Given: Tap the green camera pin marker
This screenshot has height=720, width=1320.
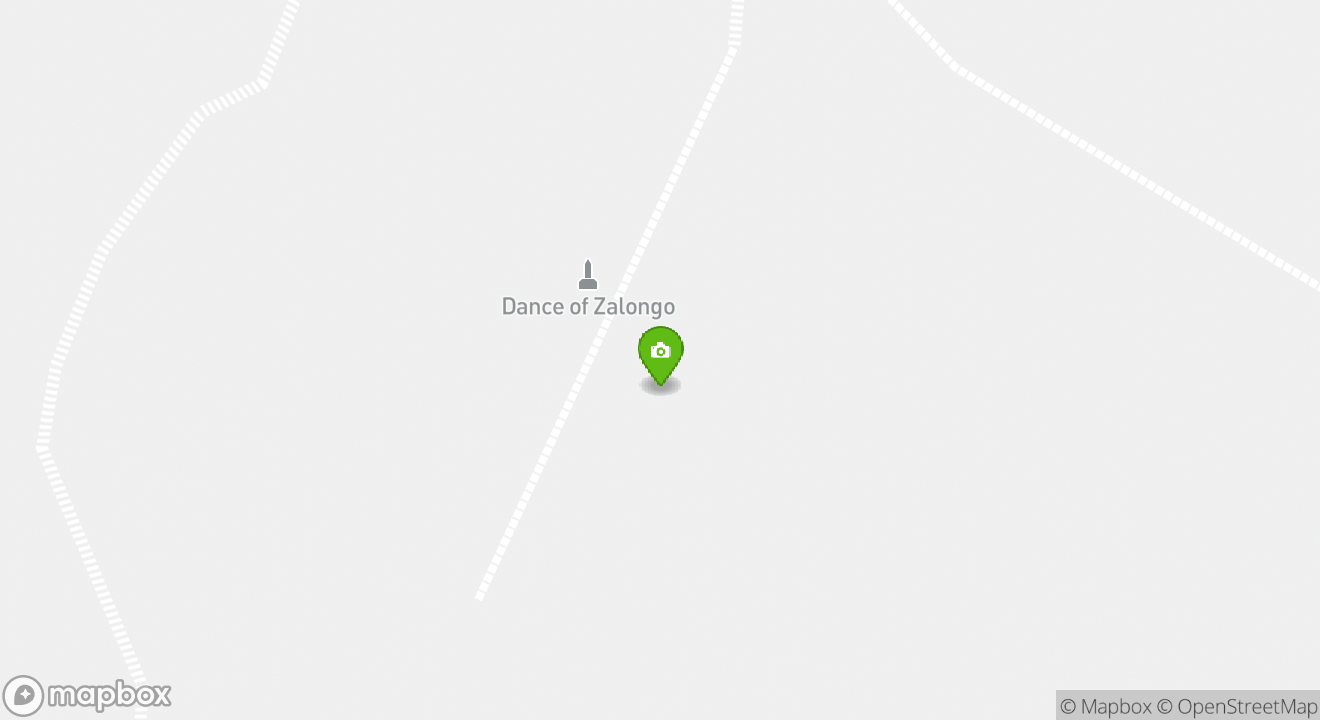Looking at the screenshot, I should click(x=660, y=354).
